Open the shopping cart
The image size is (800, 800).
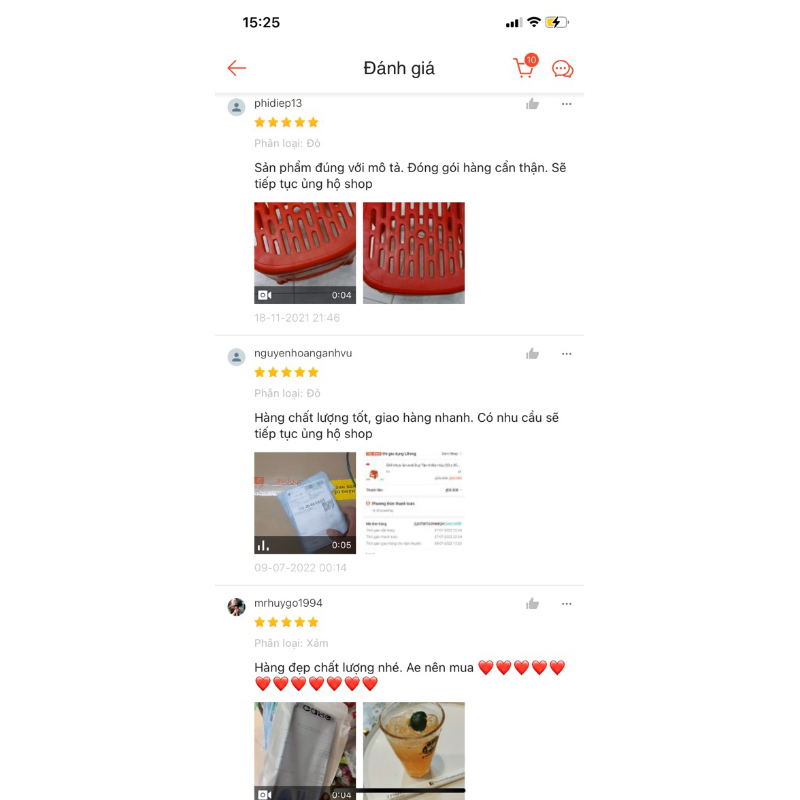[x=524, y=68]
